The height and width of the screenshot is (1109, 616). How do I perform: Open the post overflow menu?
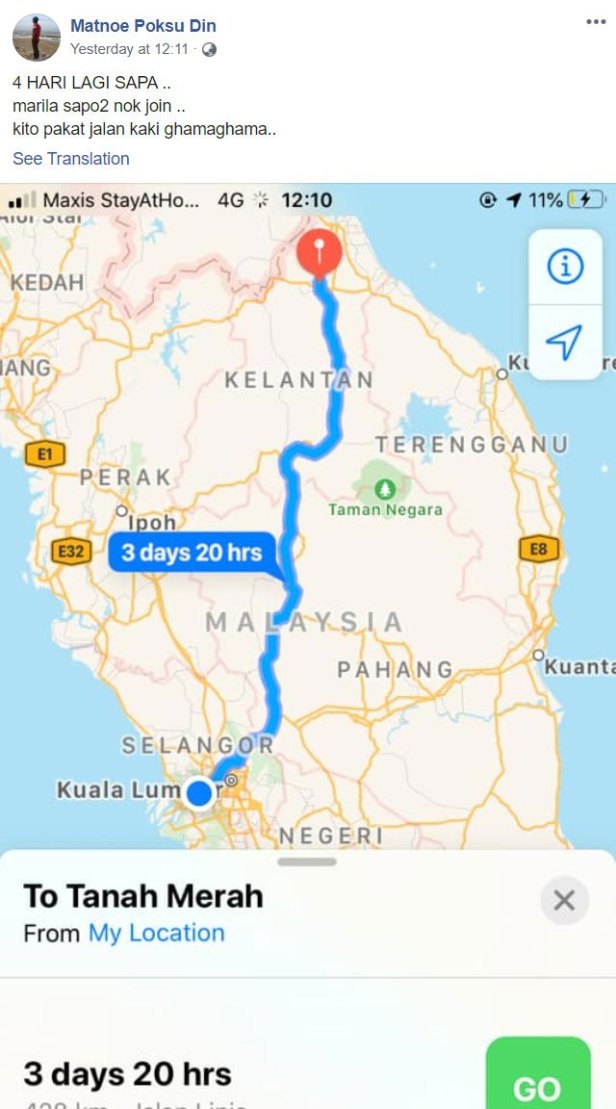coord(596,23)
